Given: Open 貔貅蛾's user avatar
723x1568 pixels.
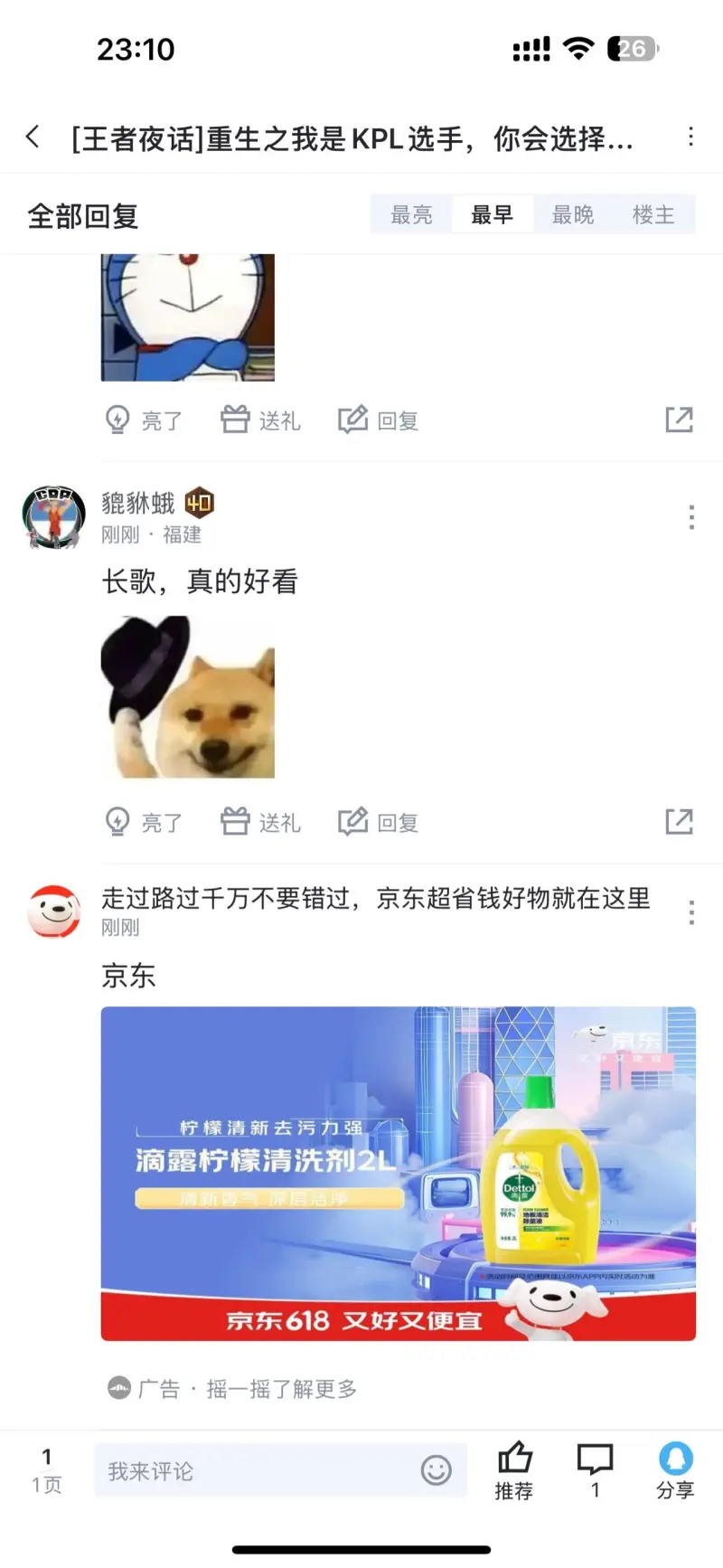Looking at the screenshot, I should pyautogui.click(x=53, y=516).
